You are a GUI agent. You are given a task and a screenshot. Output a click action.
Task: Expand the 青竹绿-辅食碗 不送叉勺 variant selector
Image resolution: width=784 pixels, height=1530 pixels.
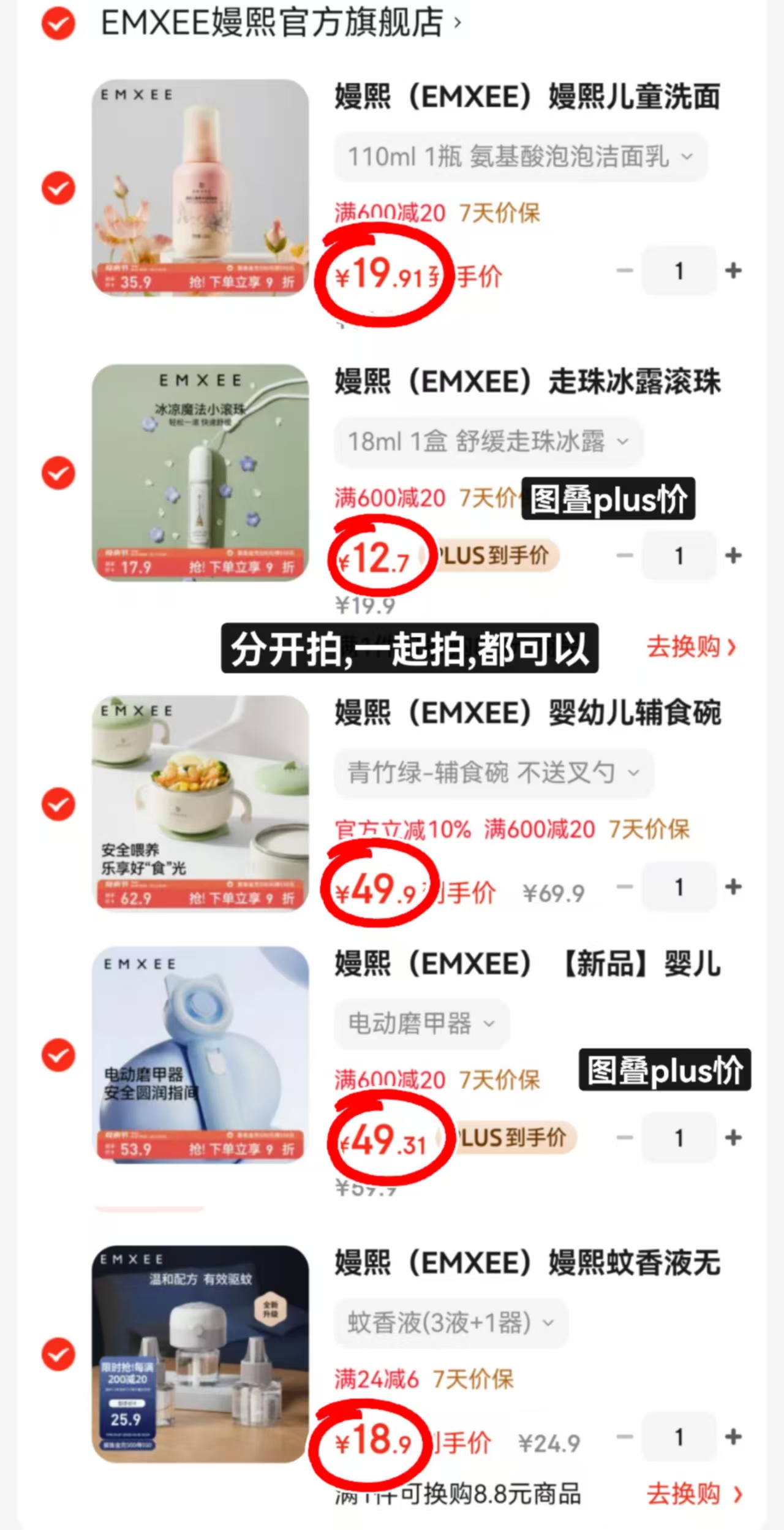[493, 773]
